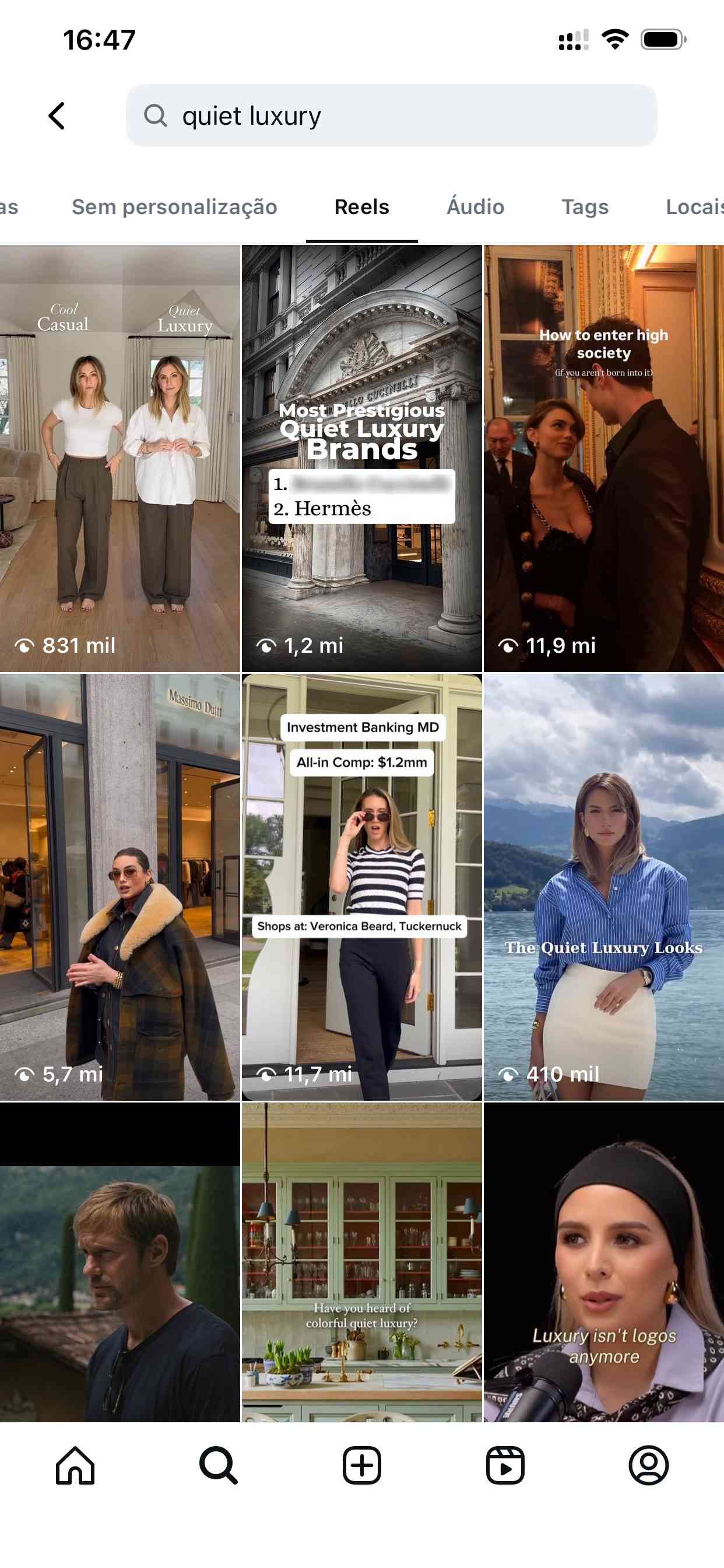Open the Most Prestigious Quiet Luxury Brands reel

click(361, 458)
